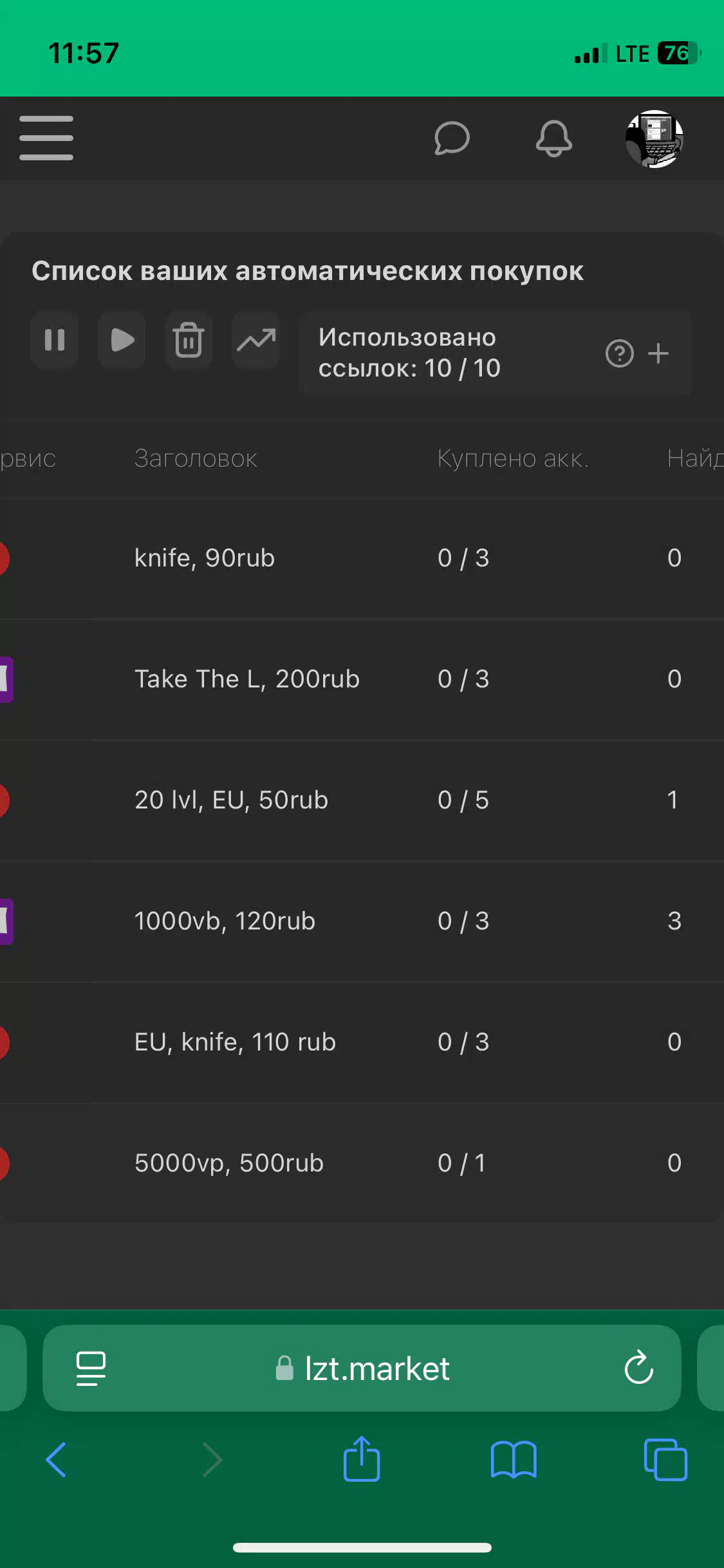724x1568 pixels.
Task: Open the "5000vp, 500rub" row
Action: (362, 1163)
